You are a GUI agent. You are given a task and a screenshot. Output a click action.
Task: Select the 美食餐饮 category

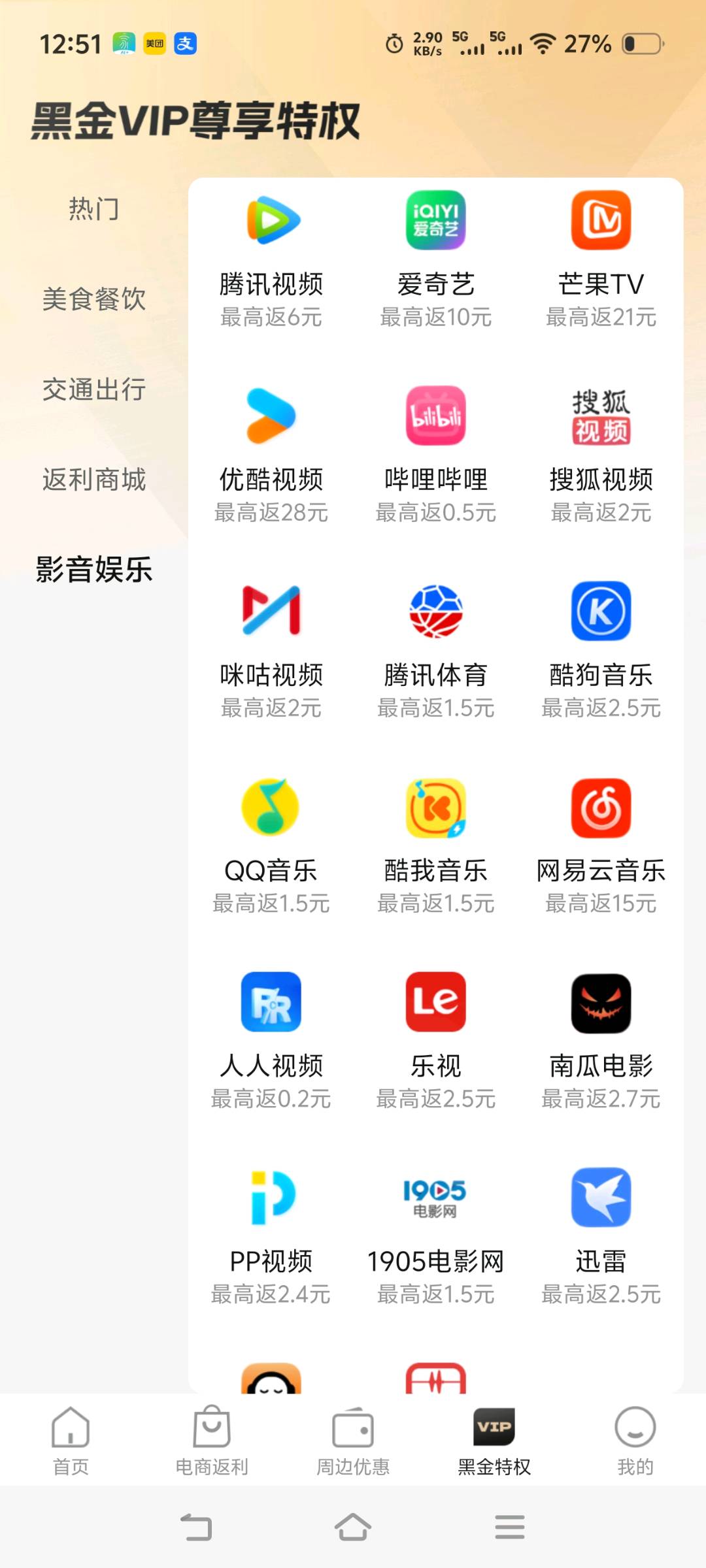click(x=93, y=301)
